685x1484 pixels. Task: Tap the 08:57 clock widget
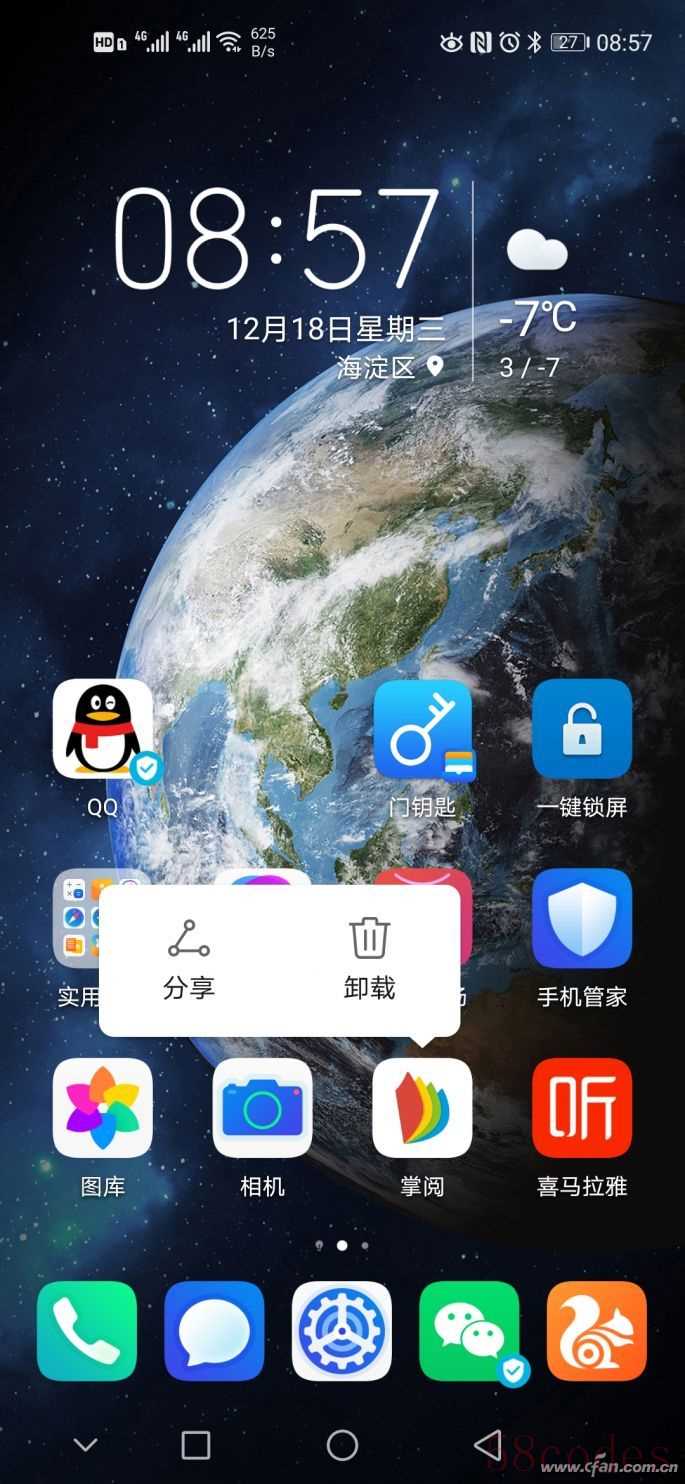coord(277,240)
